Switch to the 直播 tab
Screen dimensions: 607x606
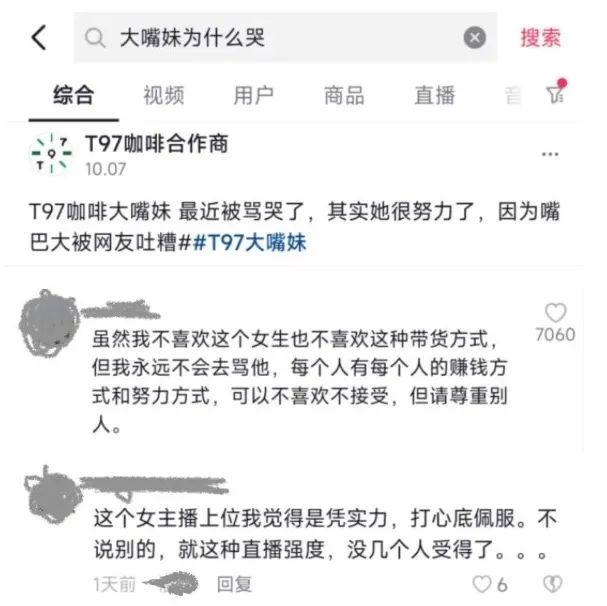pos(435,96)
